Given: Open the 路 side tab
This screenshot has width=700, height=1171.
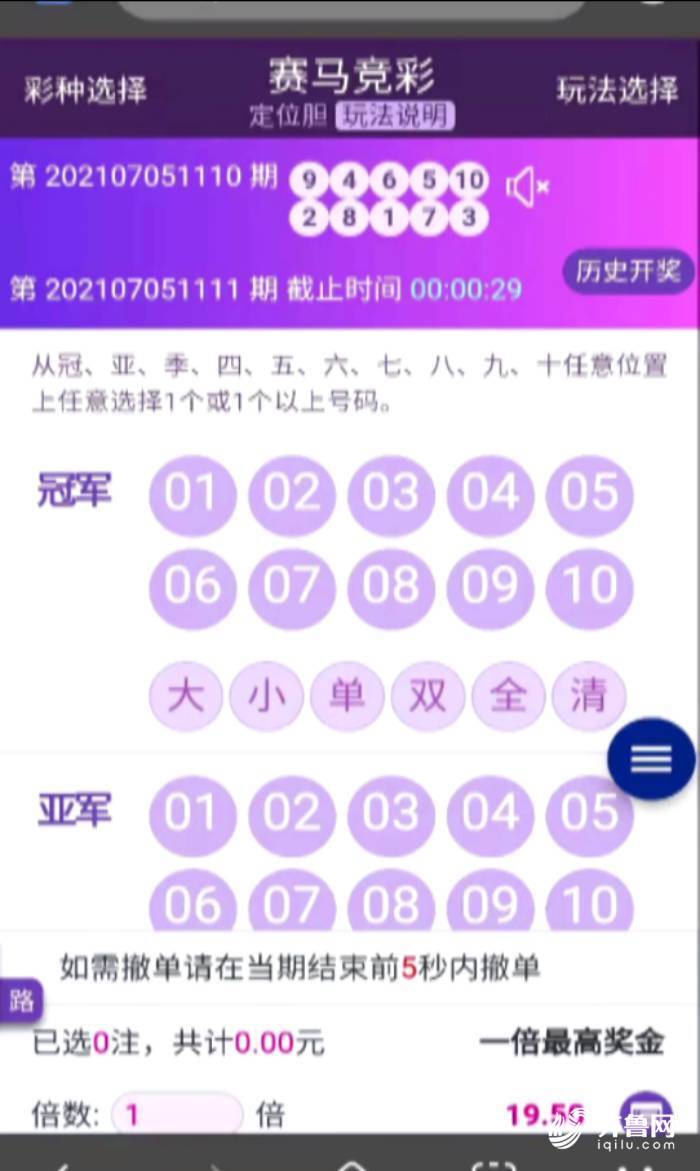Looking at the screenshot, I should click(x=21, y=1000).
